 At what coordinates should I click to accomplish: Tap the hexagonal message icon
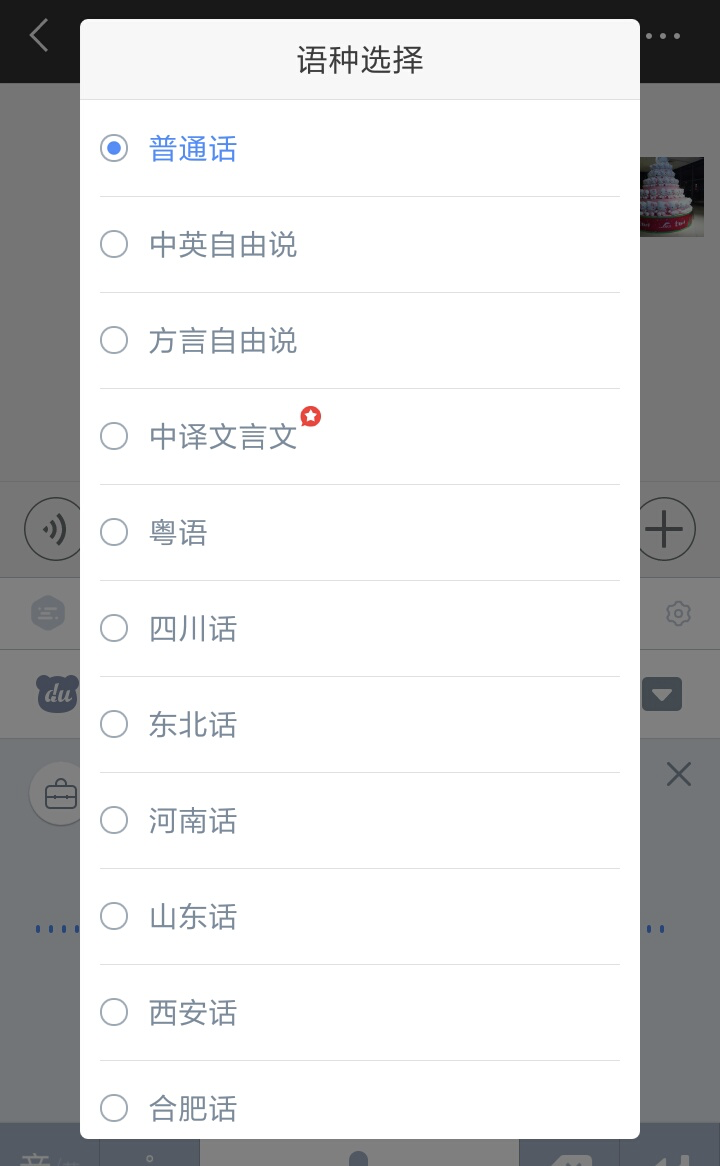pyautogui.click(x=47, y=613)
